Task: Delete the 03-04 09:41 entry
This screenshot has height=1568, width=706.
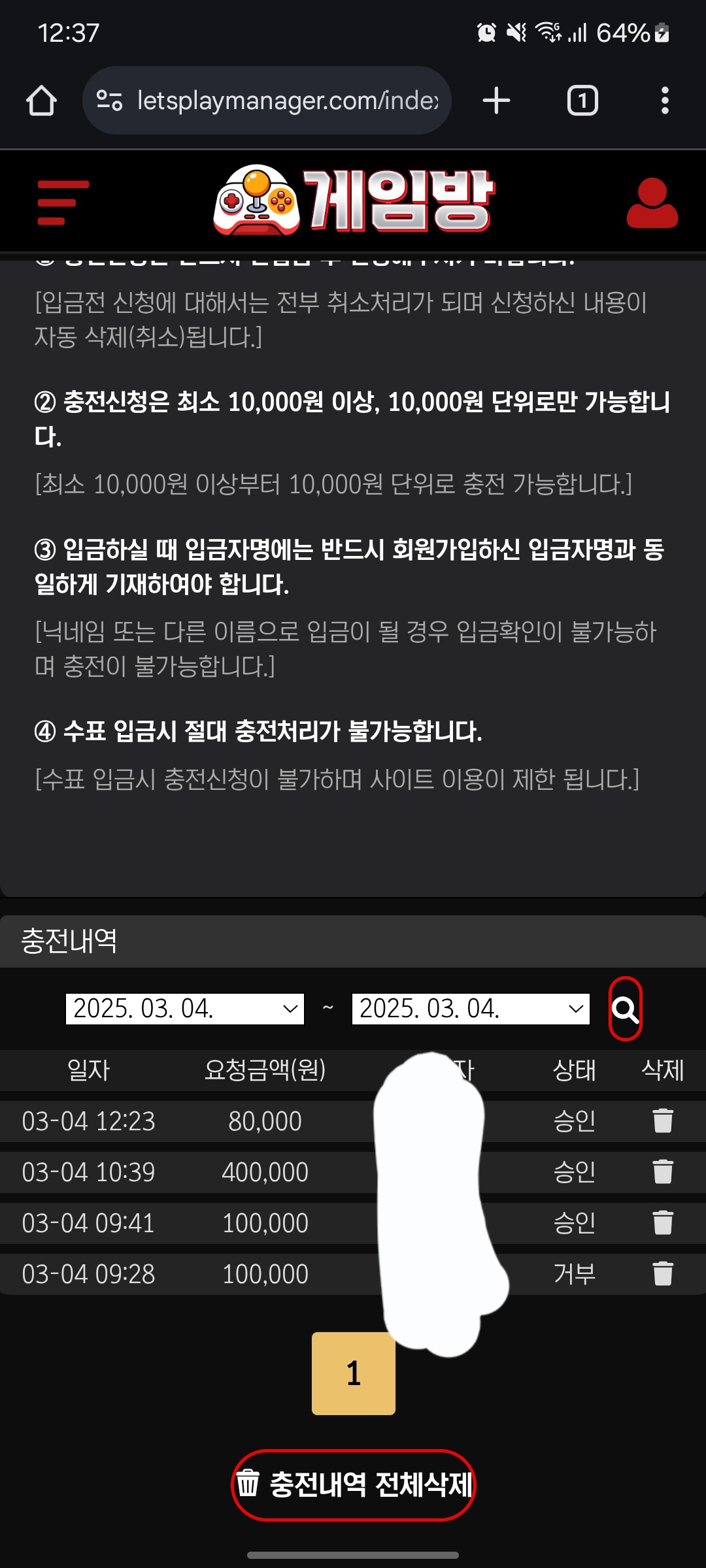Action: 662,1223
